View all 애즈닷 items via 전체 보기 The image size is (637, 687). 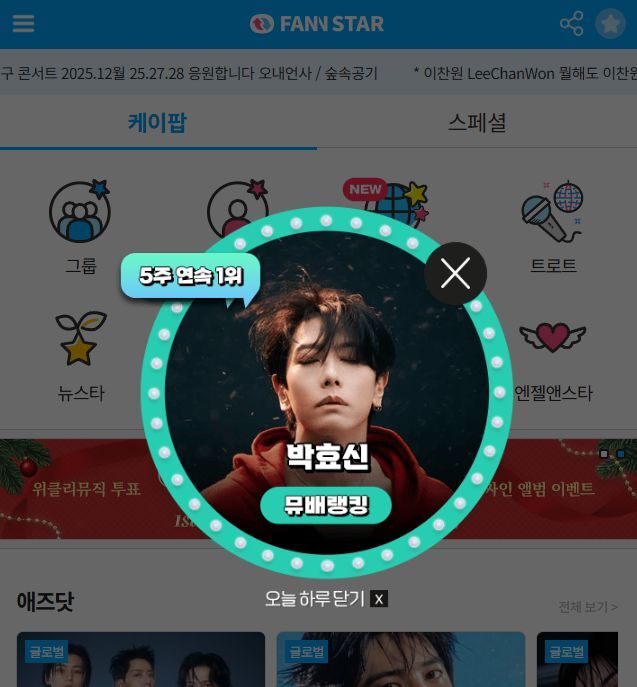tap(588, 607)
